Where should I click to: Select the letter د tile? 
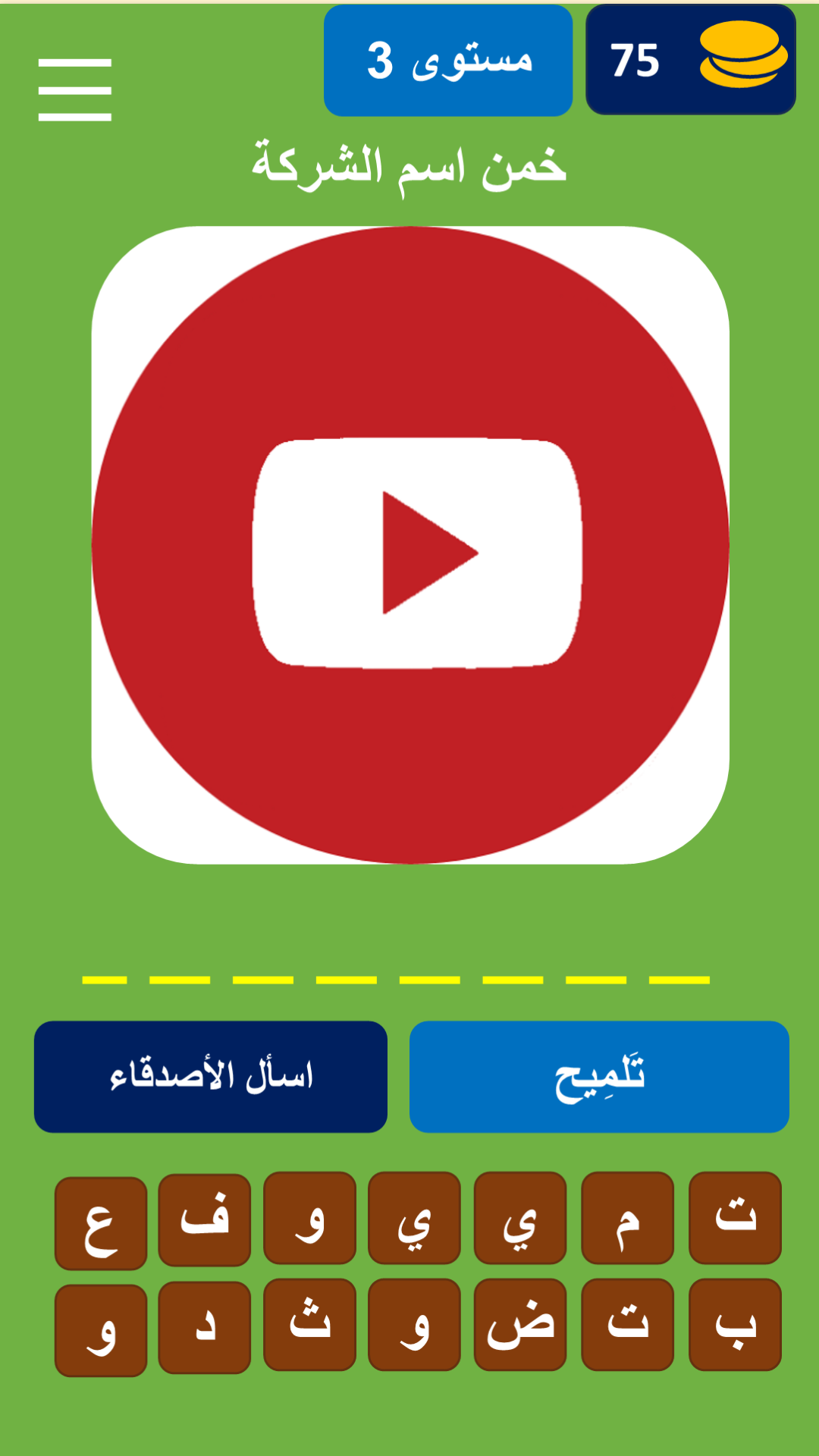pos(205,1327)
